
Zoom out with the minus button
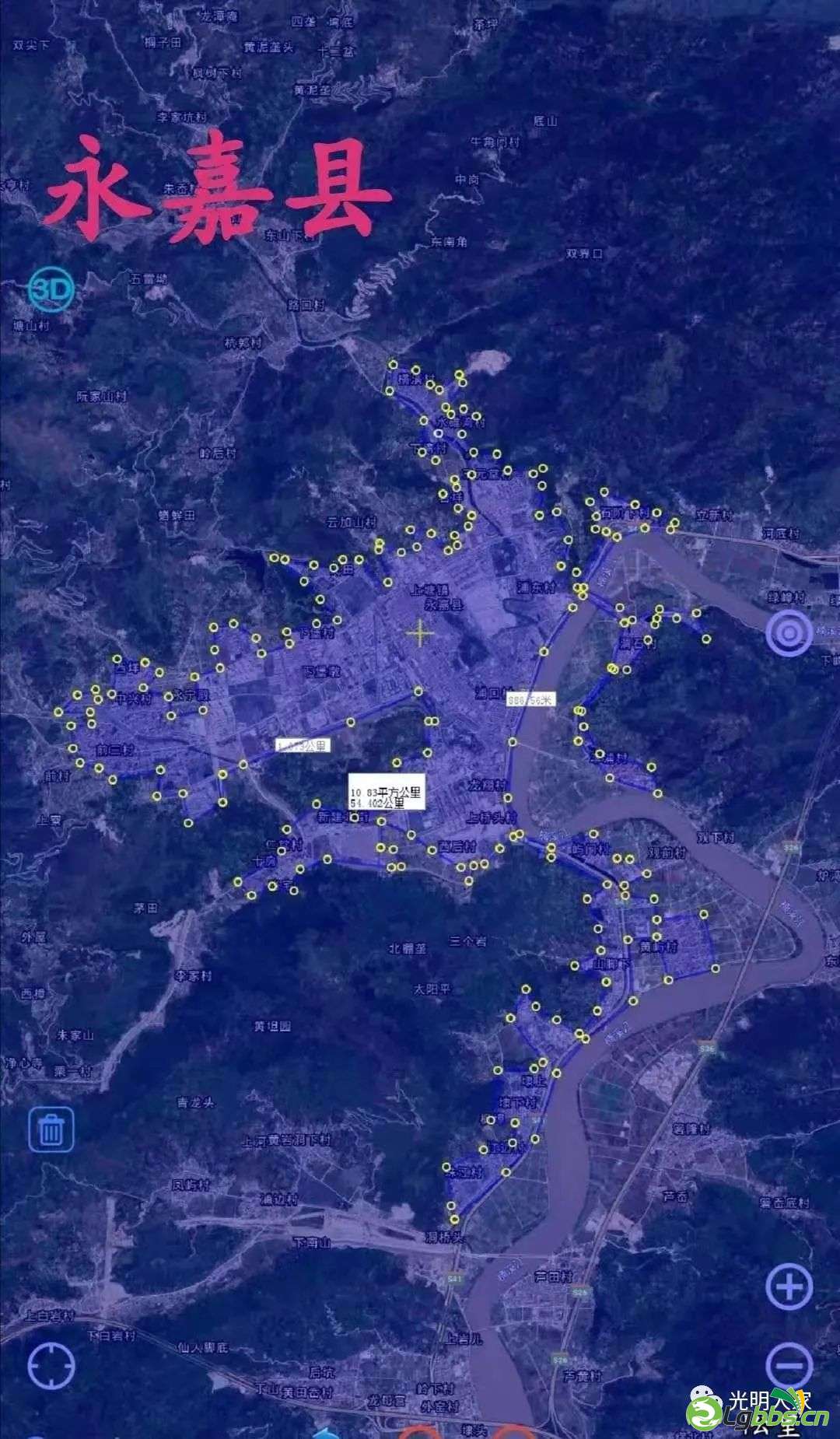[789, 1364]
